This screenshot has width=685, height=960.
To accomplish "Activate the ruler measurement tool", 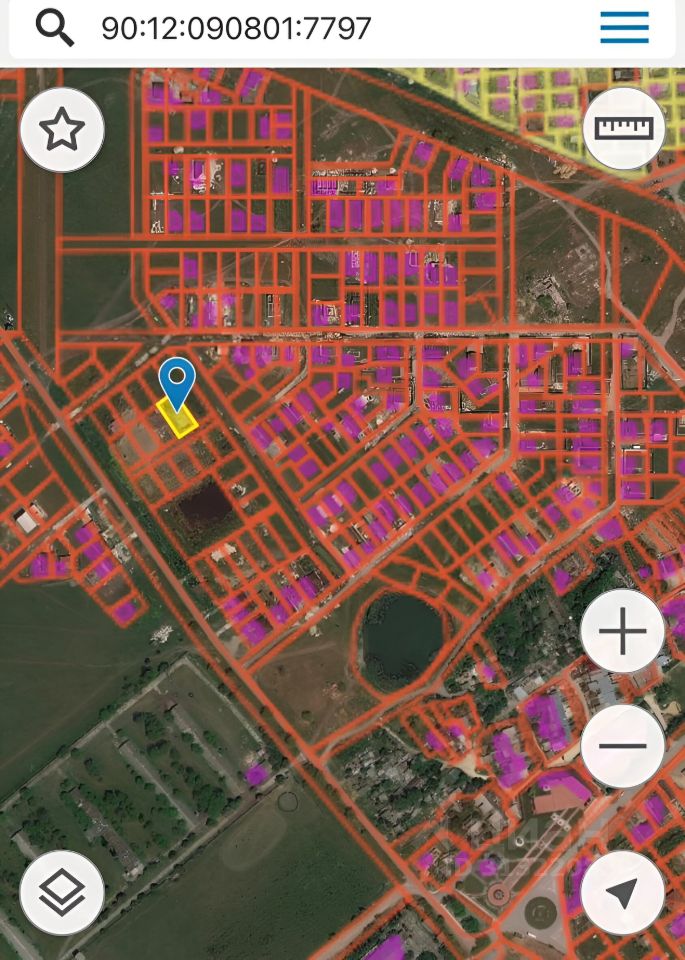I will click(623, 129).
